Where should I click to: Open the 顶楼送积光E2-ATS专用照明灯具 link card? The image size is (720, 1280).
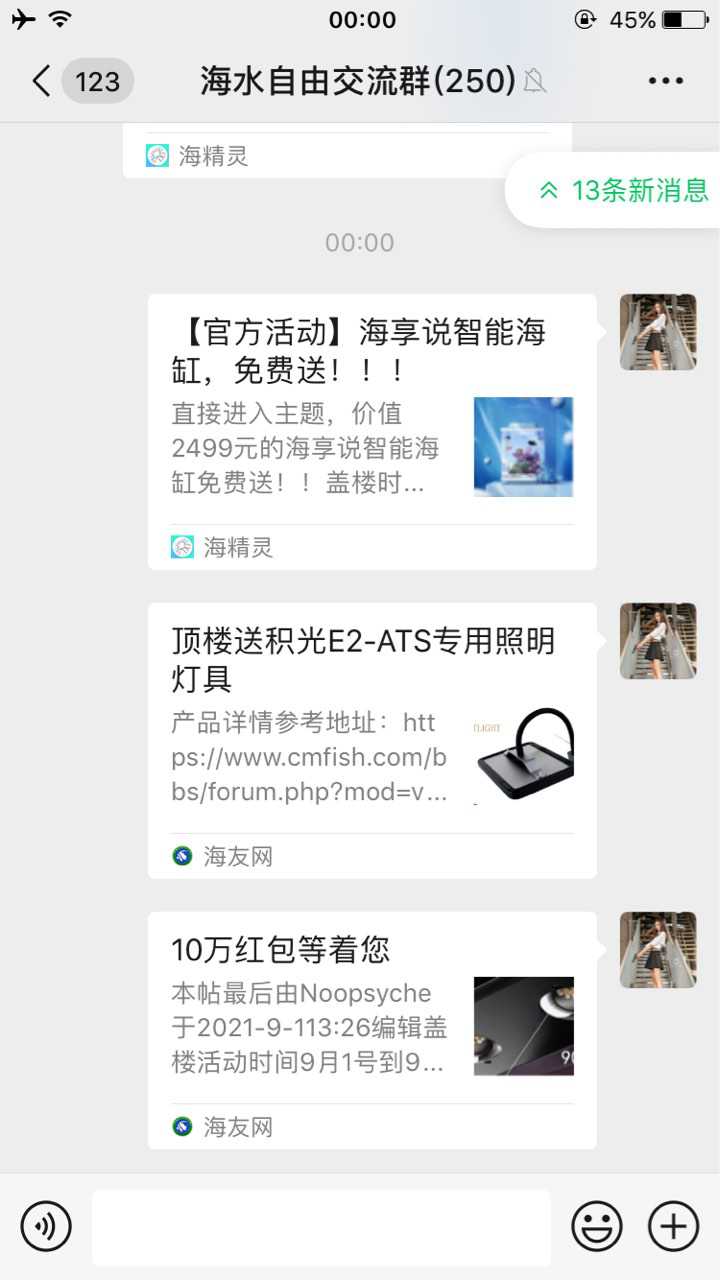coord(372,740)
